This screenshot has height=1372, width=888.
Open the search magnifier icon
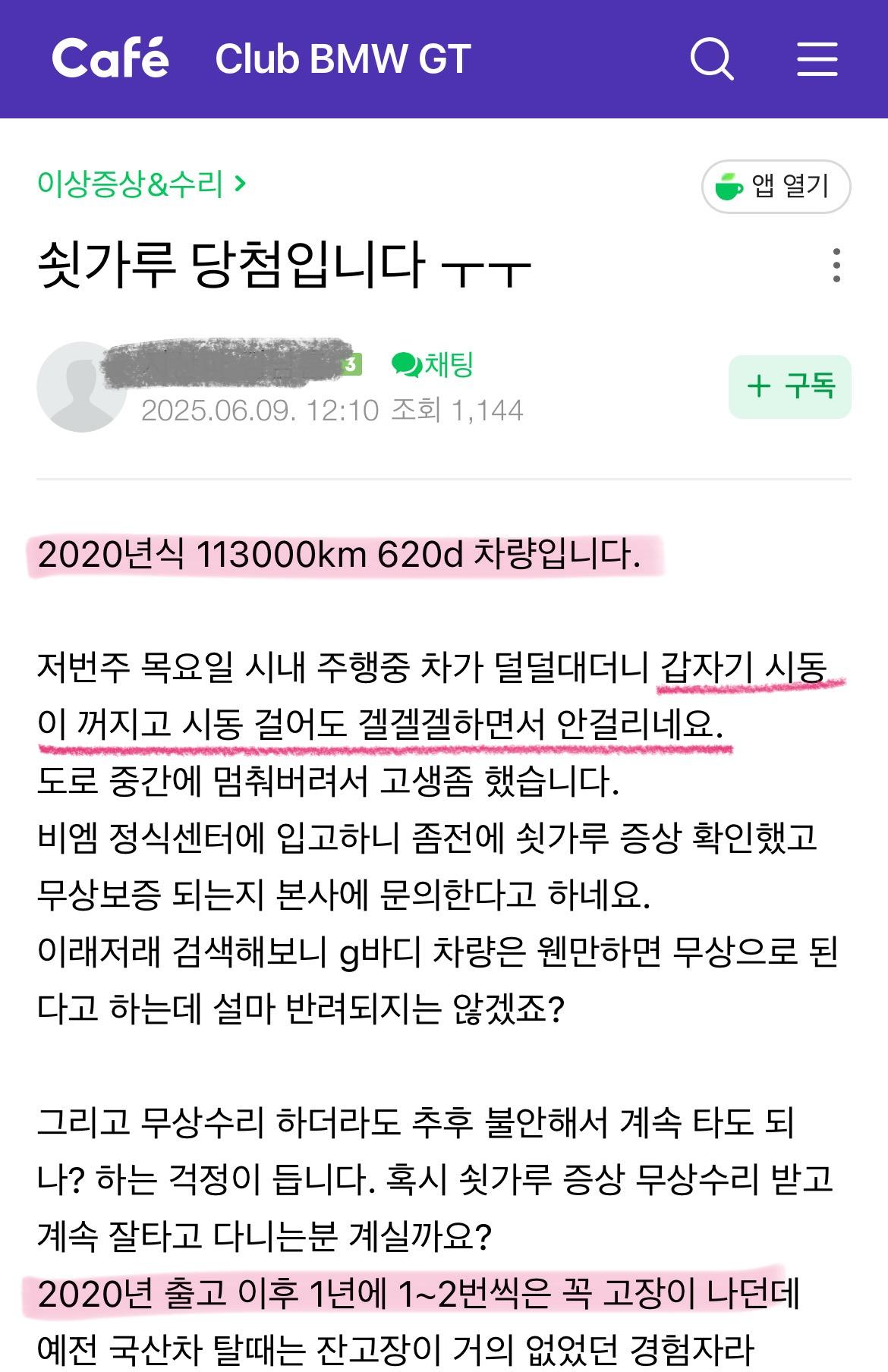point(711,58)
